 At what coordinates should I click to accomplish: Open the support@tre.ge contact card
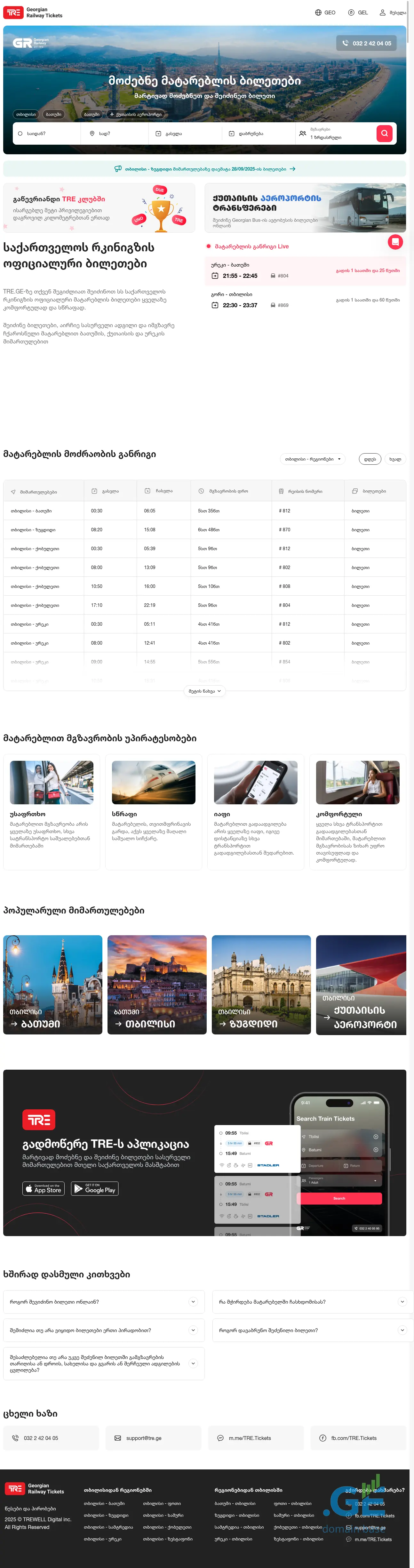153,1438
